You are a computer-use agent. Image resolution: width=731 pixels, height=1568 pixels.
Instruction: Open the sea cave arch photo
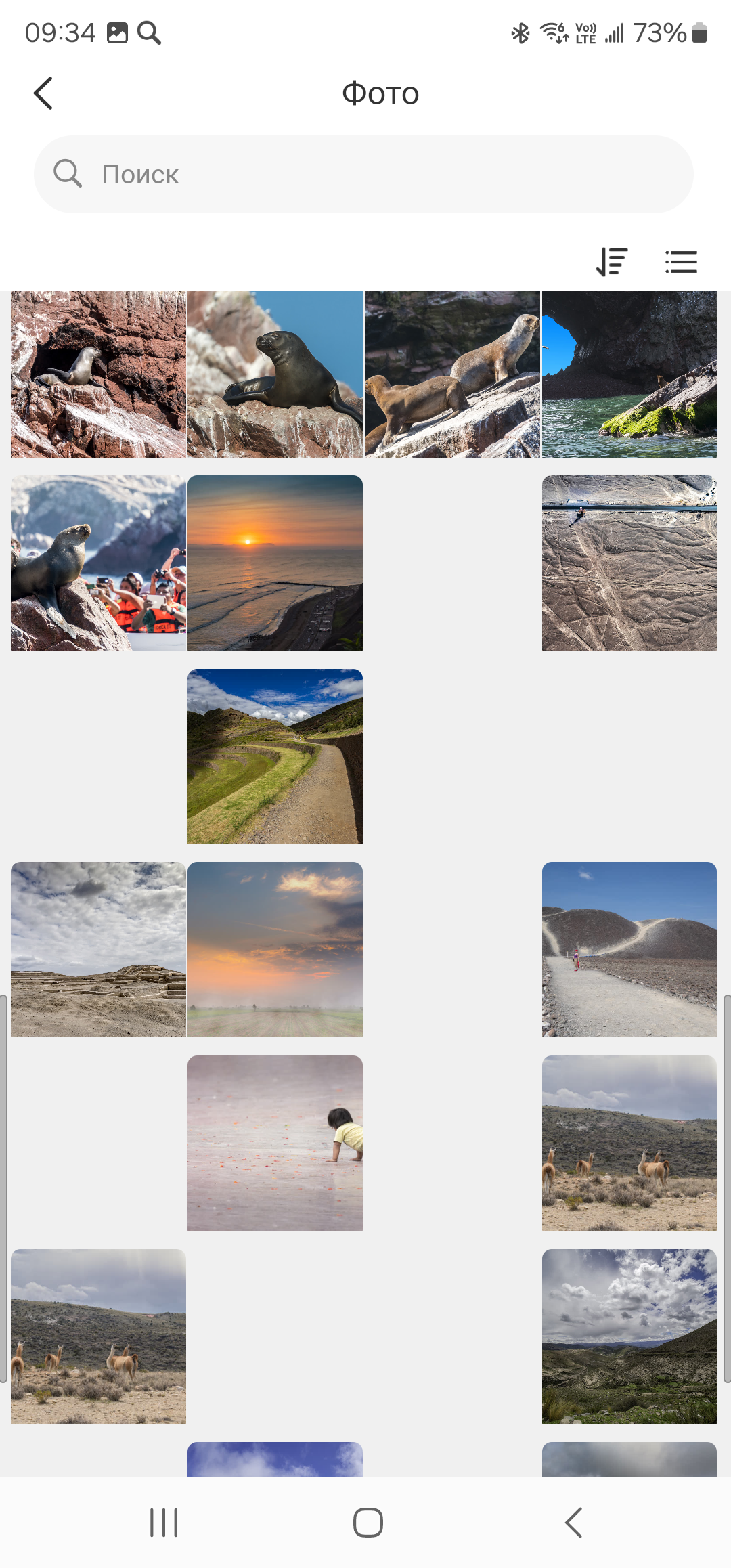629,374
